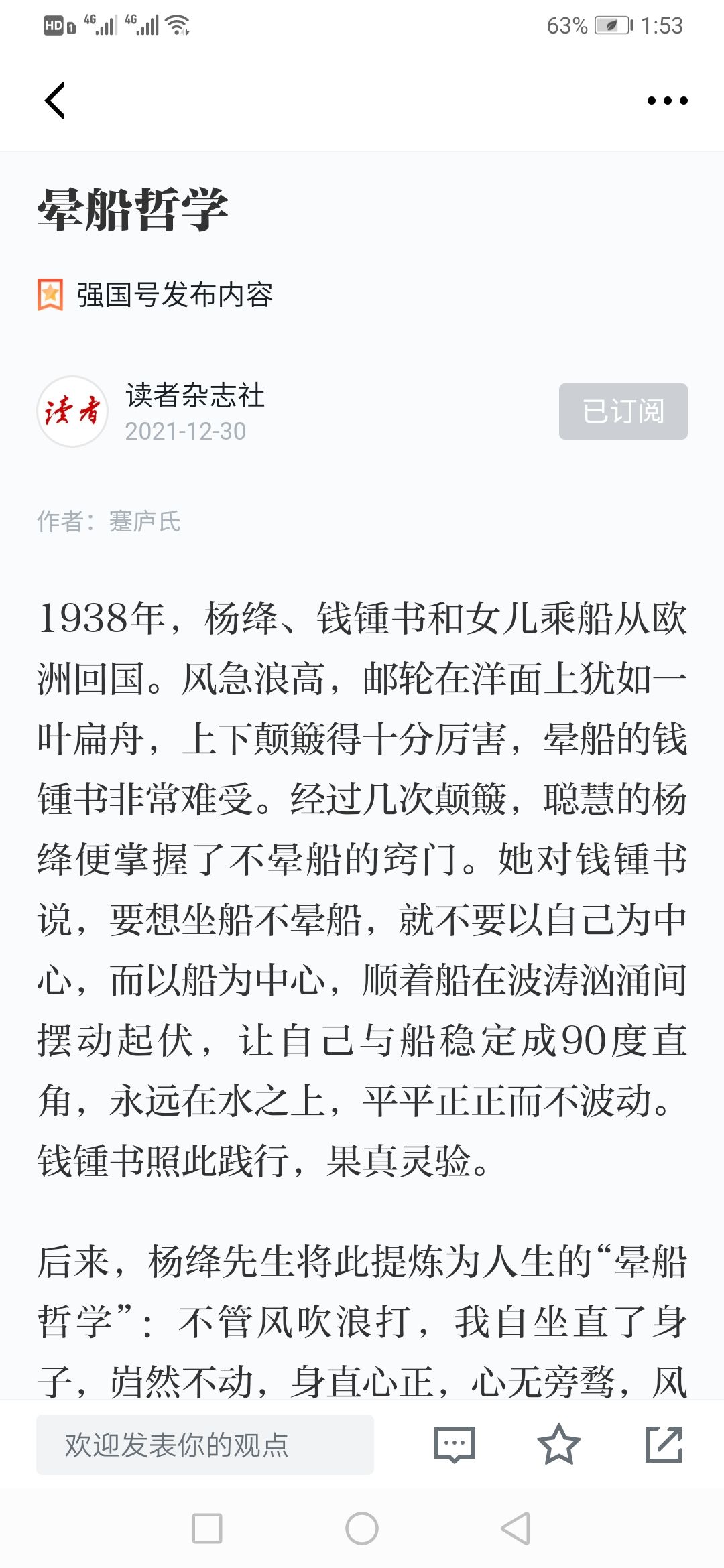Viewport: 724px width, 1568px height.
Task: Open 读者杂志社 publisher profile
Action: [x=195, y=395]
